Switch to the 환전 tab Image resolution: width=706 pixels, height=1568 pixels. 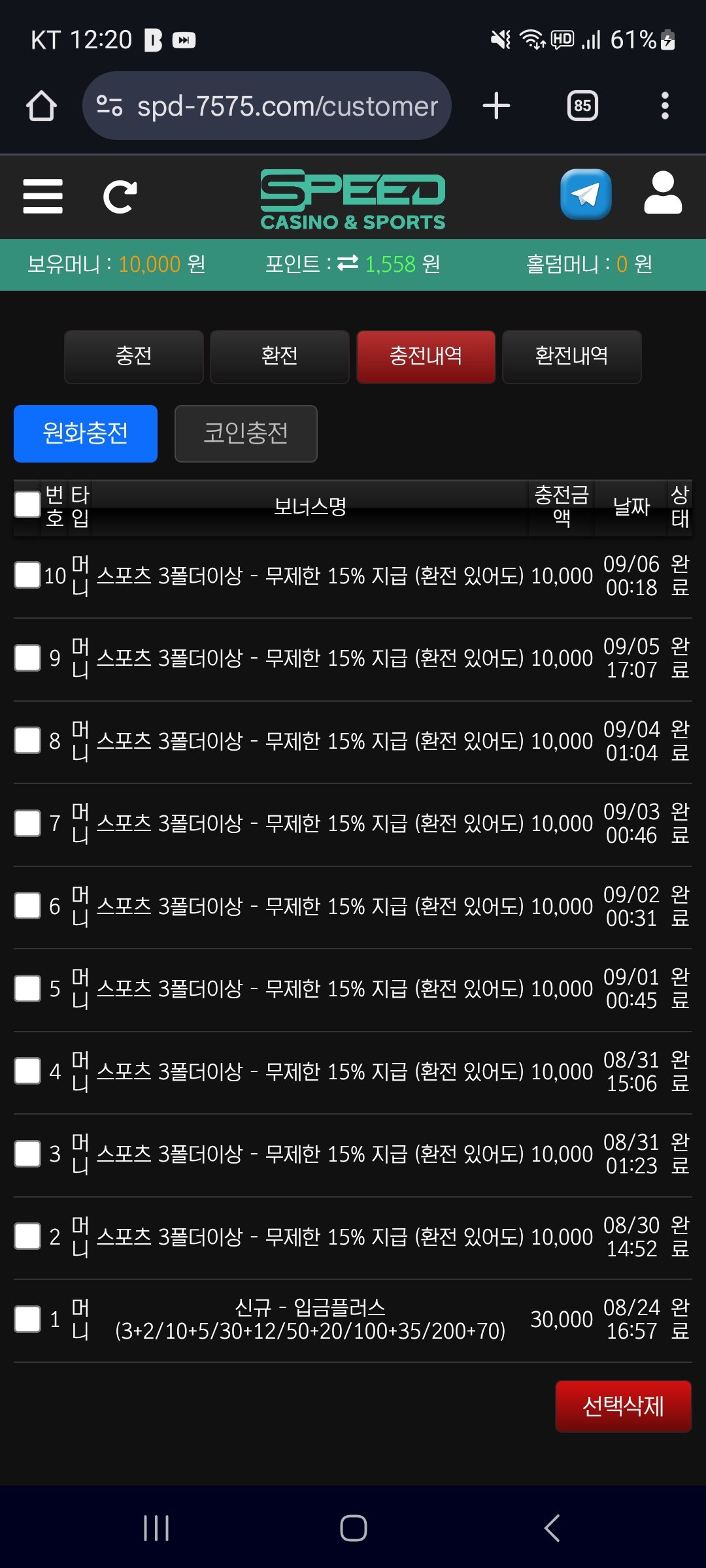(x=279, y=356)
